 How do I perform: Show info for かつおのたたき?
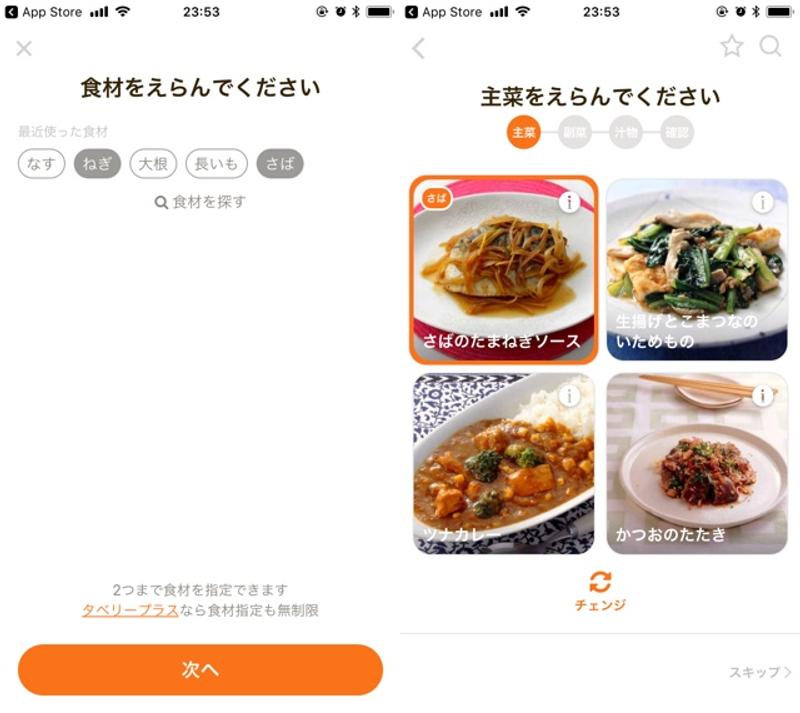tap(764, 396)
